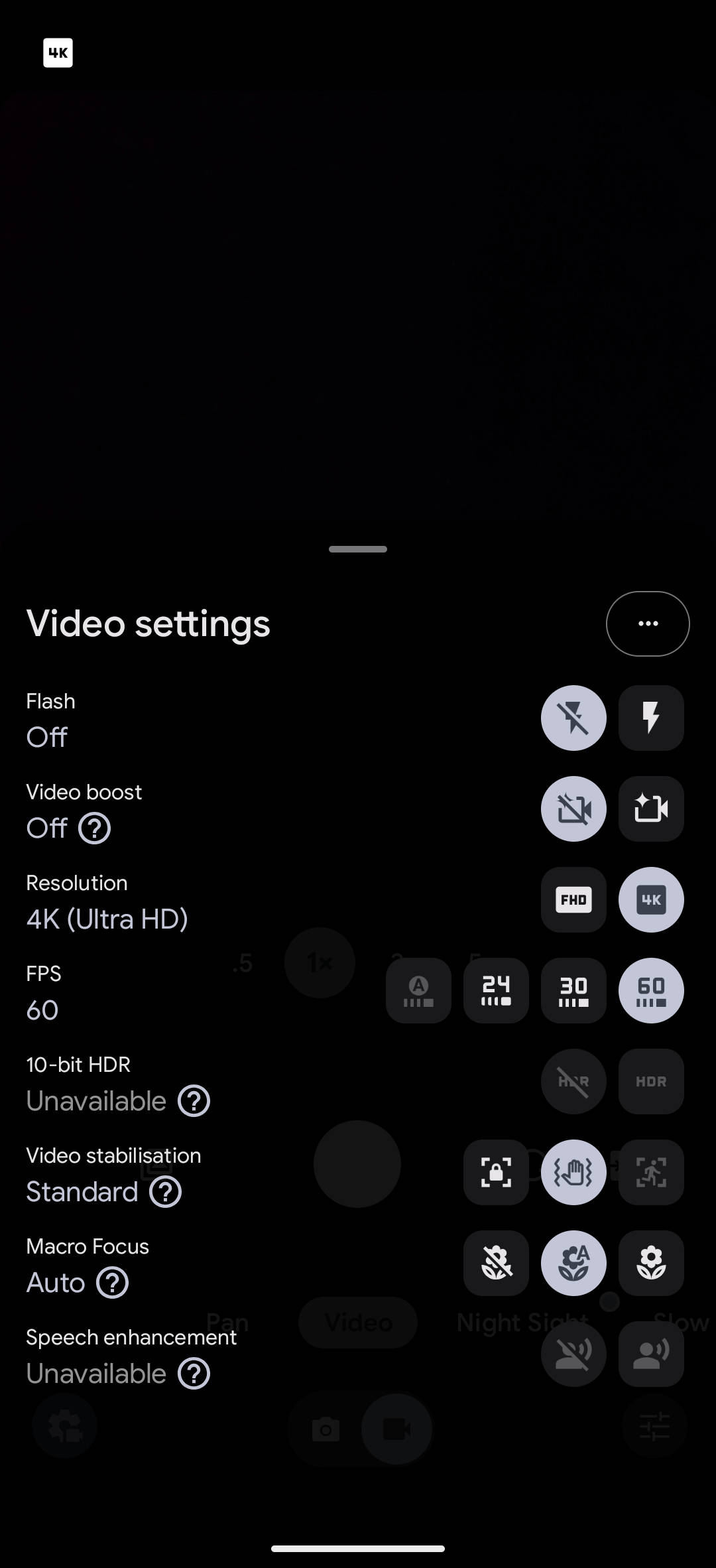Screen dimensions: 716x1568
Task: Choose 24 frames per second
Action: coord(496,990)
